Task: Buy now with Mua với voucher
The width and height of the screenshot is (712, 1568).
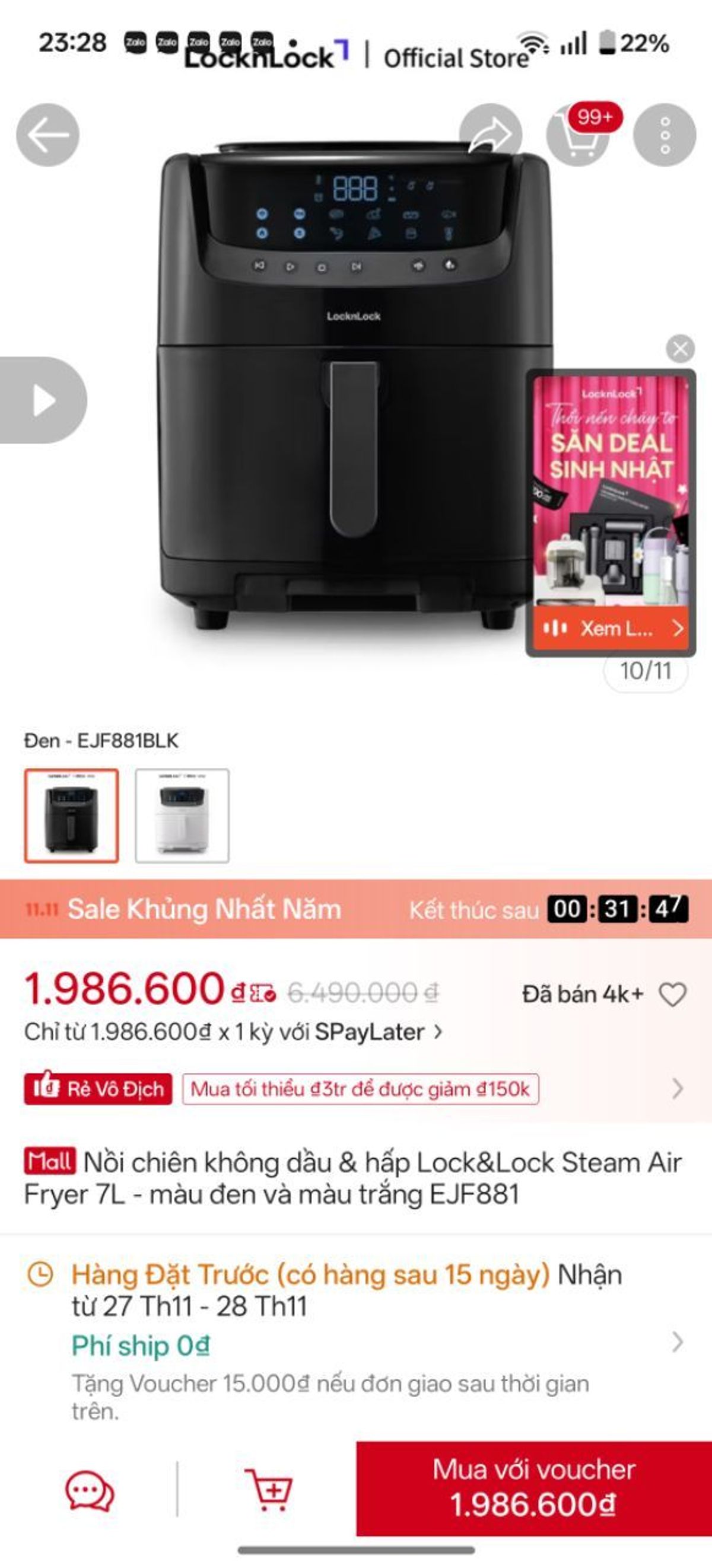Action: click(533, 1489)
